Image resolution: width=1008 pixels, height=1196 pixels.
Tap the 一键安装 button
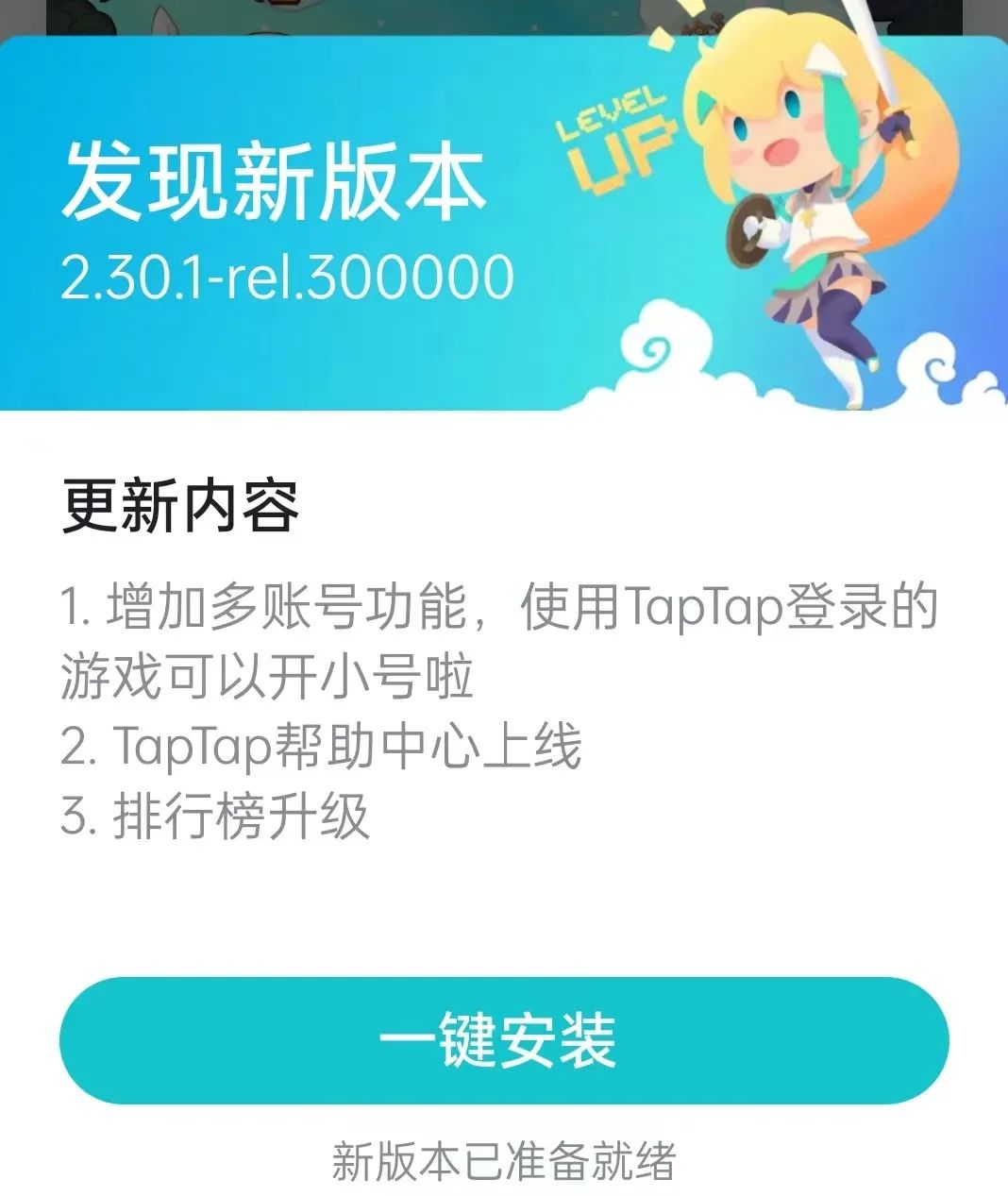[x=503, y=1040]
